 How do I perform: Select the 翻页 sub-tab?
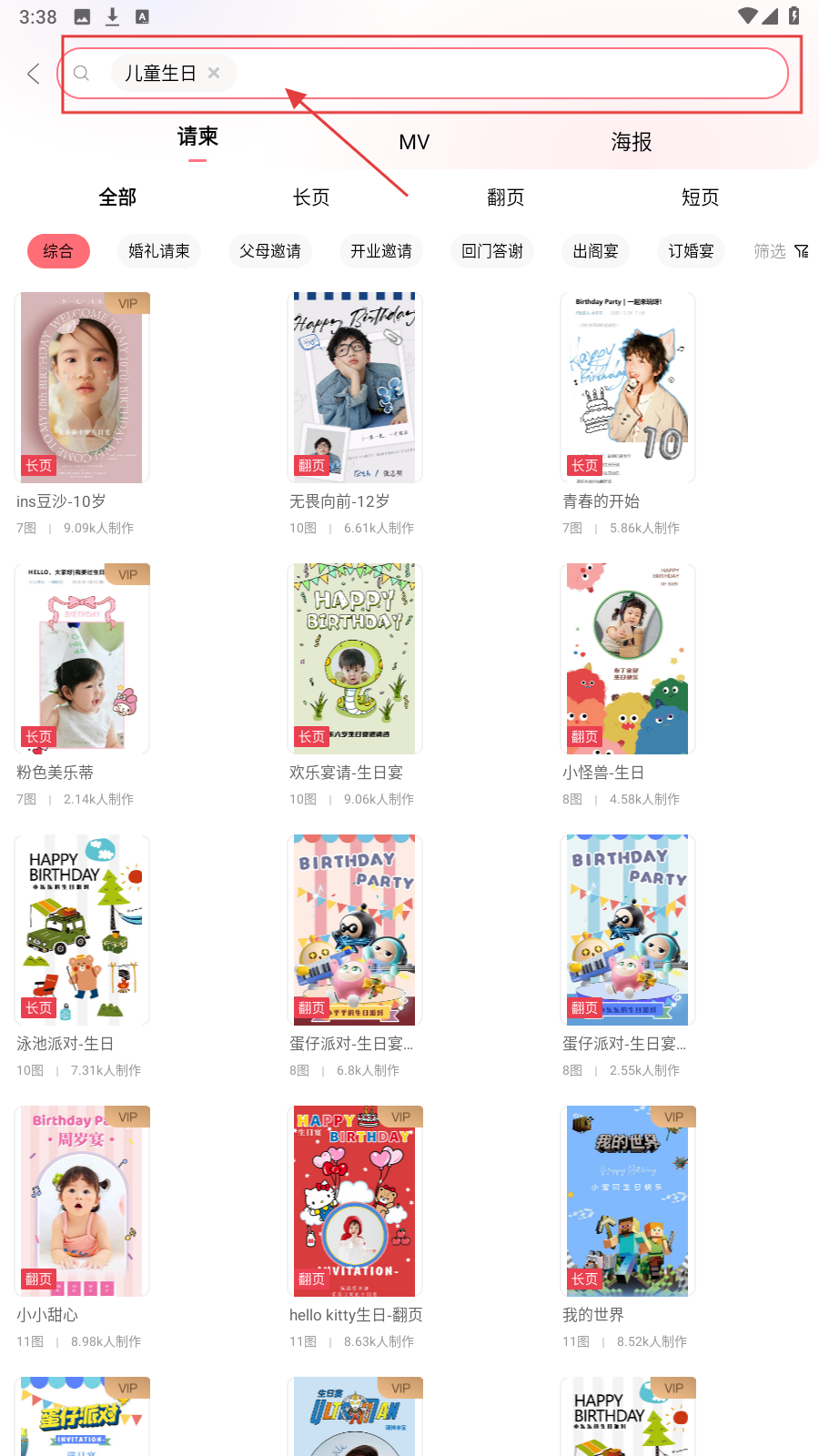506,197
